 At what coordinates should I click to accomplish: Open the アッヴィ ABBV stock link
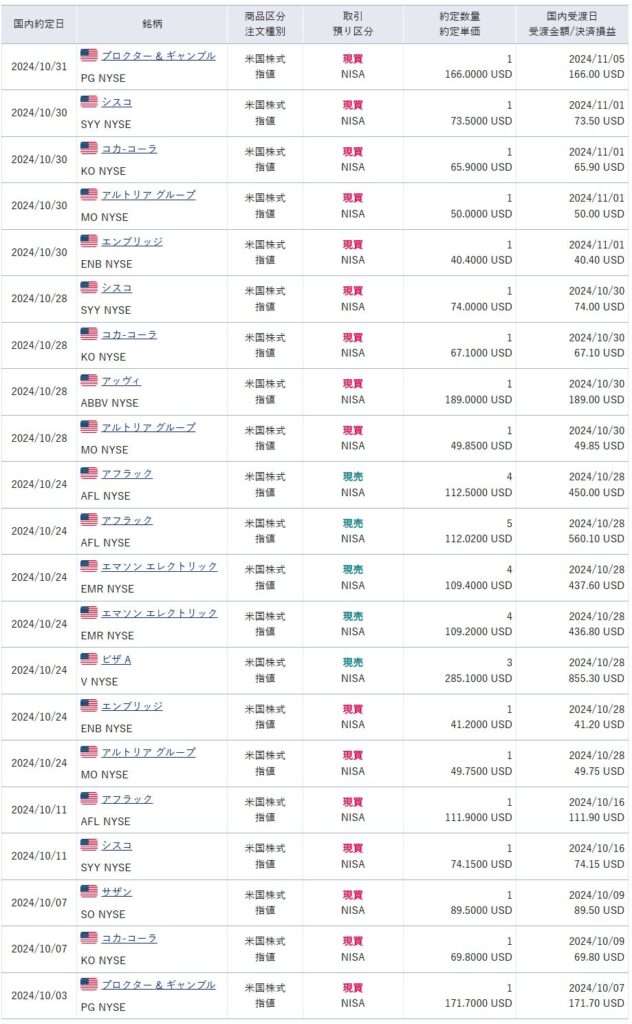click(121, 381)
